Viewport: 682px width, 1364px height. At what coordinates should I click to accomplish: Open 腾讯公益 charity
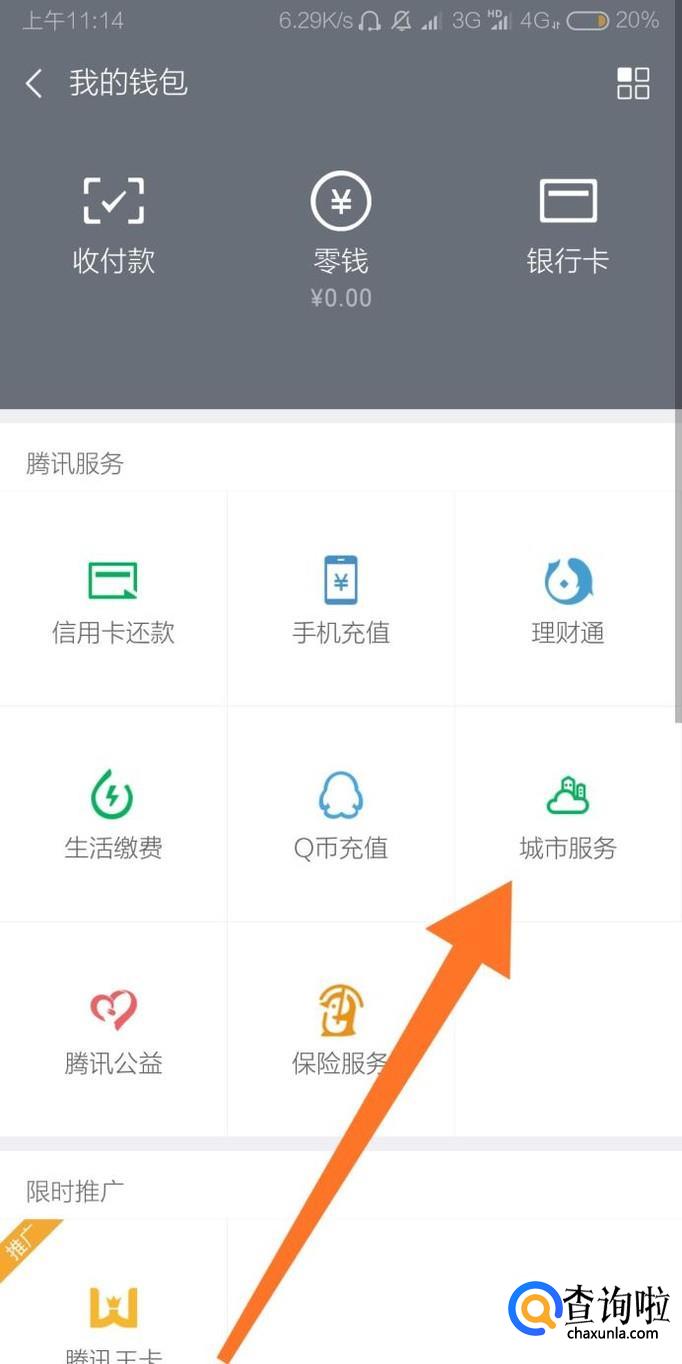113,1030
